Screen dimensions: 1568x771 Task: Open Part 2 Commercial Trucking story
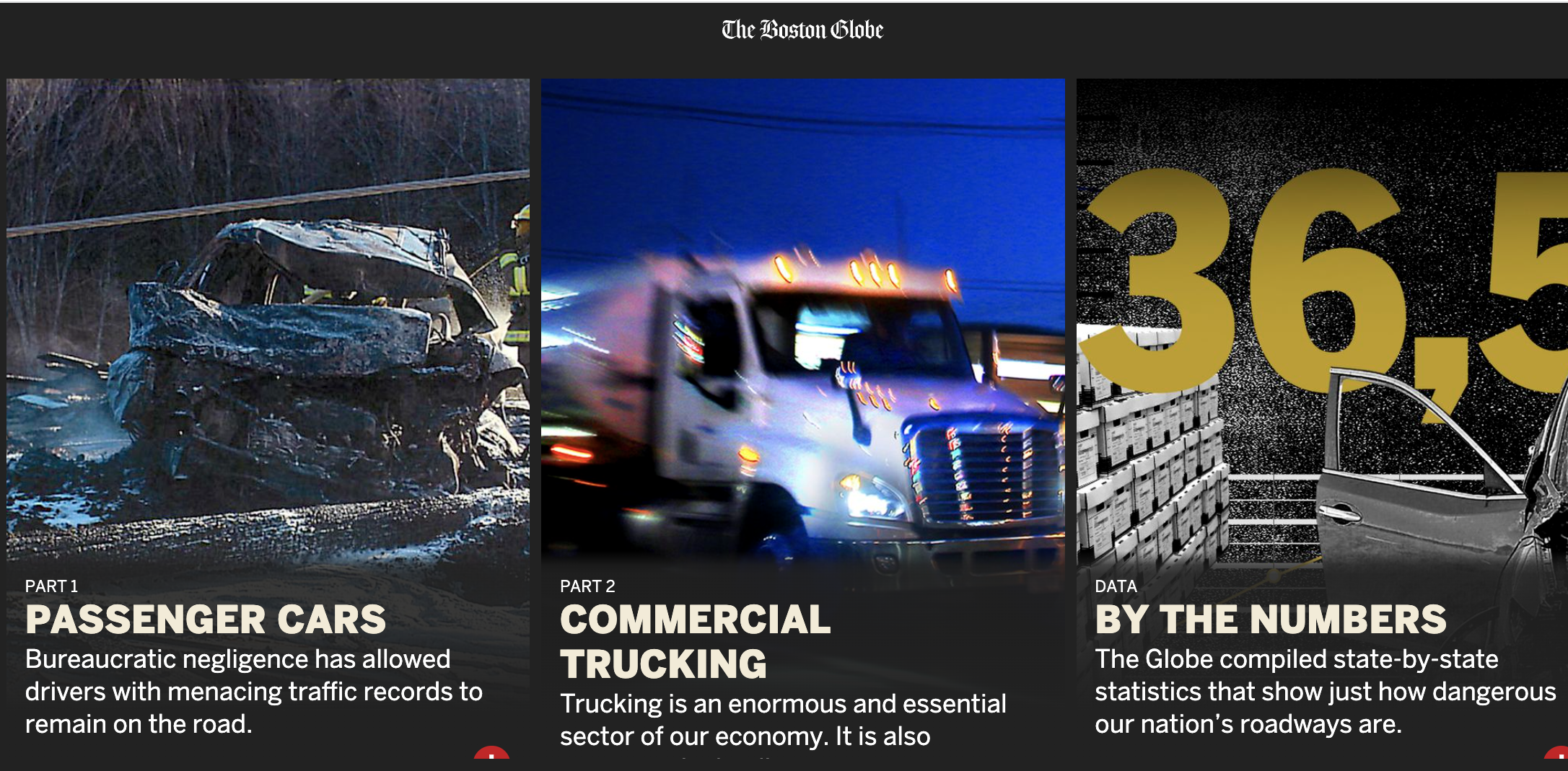click(696, 641)
